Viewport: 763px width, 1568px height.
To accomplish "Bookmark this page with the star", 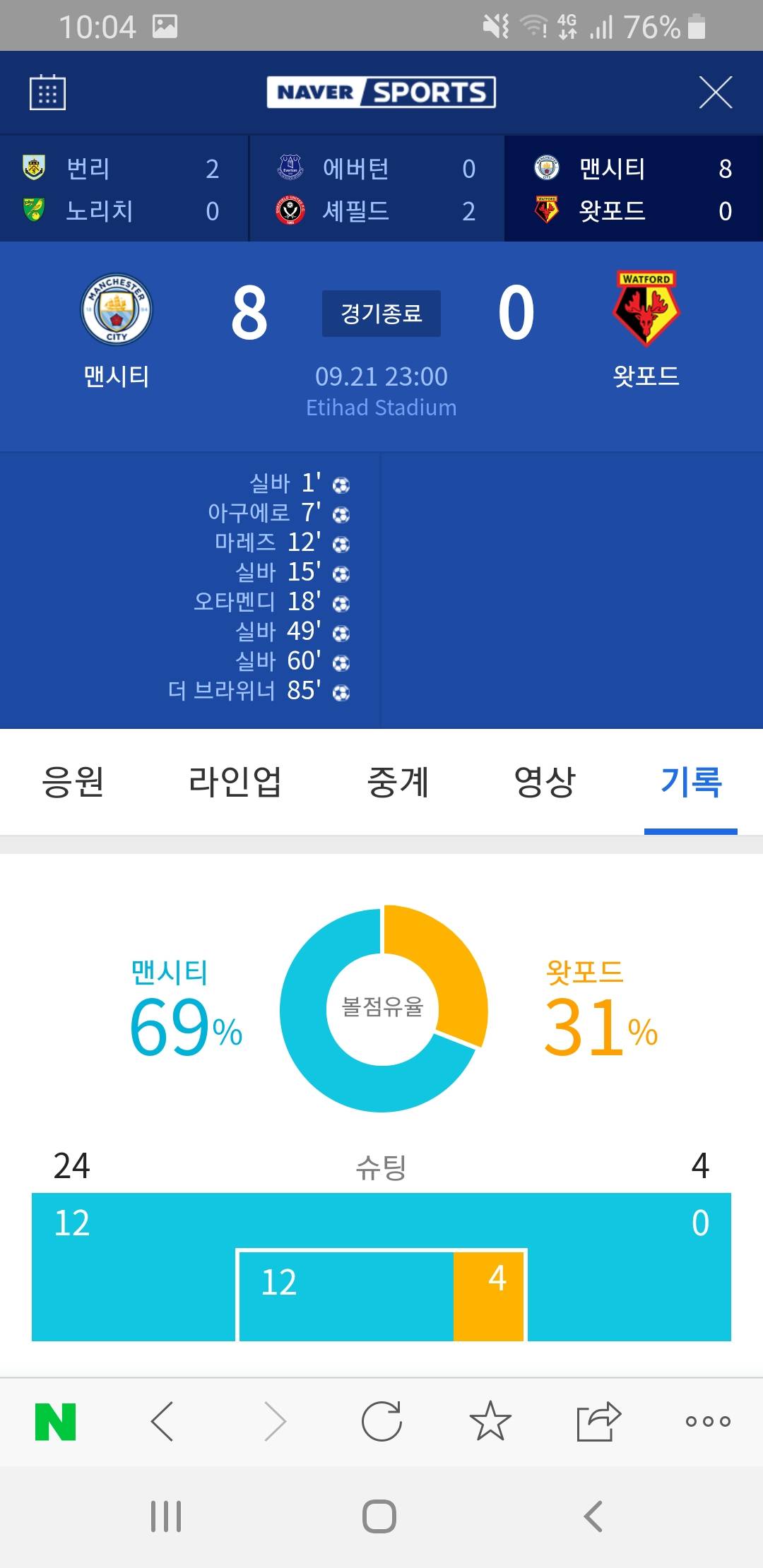I will click(x=490, y=1421).
